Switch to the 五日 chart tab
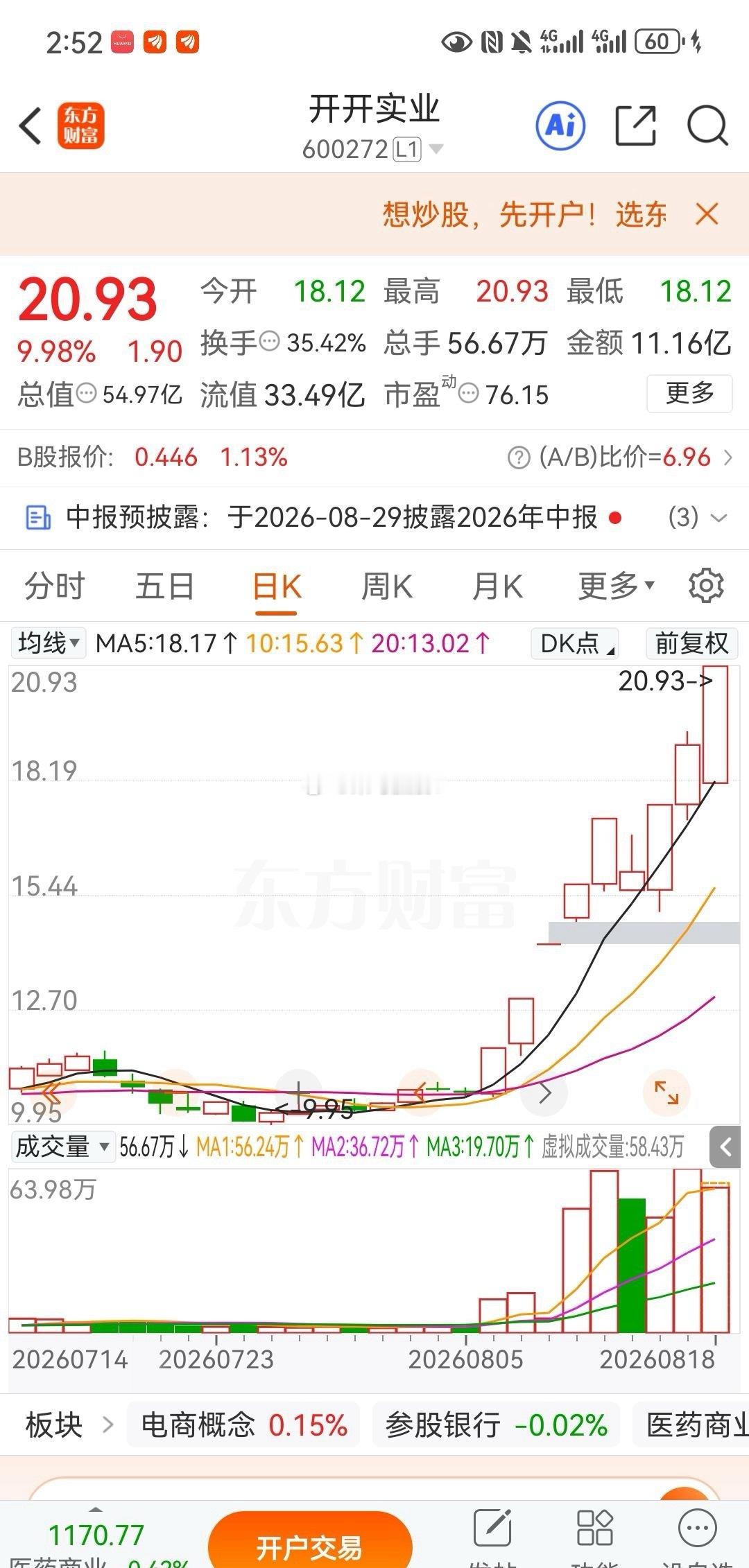Viewport: 749px width, 1568px height. click(x=164, y=586)
